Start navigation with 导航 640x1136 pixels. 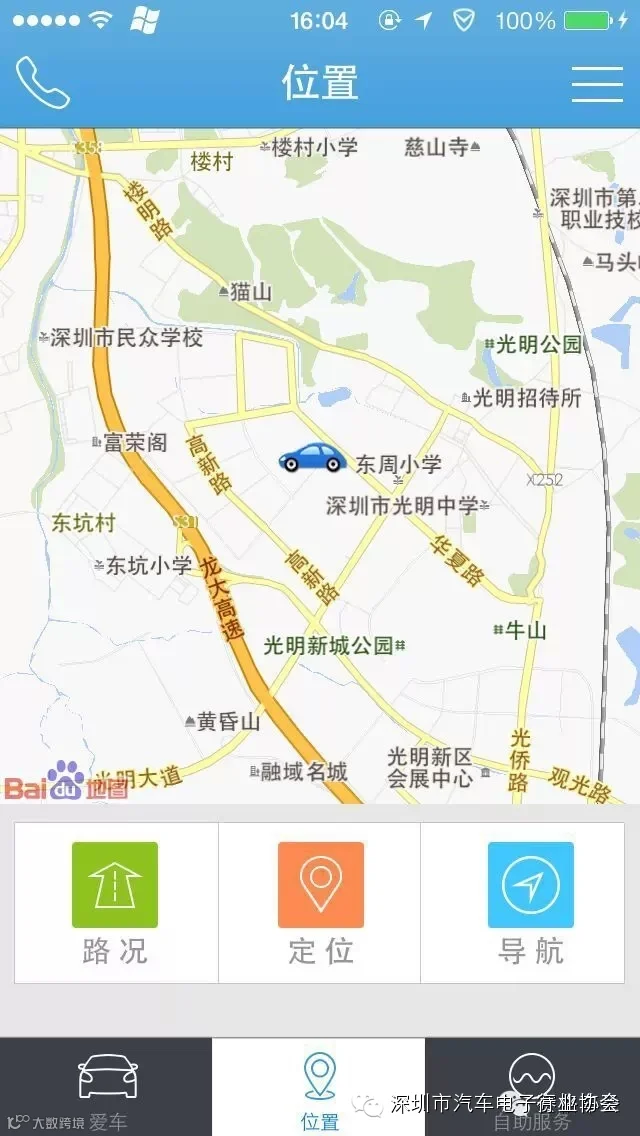click(523, 902)
